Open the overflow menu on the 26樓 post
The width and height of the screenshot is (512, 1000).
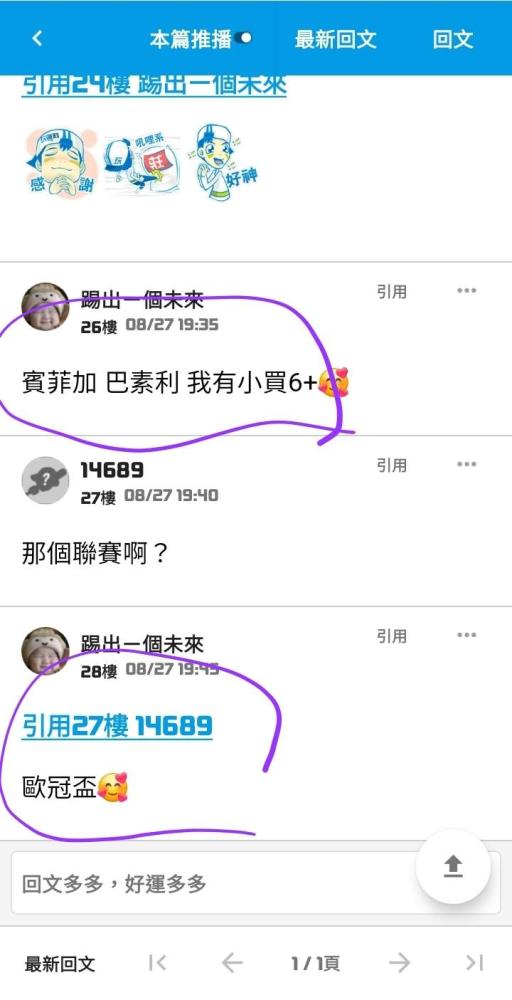(x=467, y=291)
